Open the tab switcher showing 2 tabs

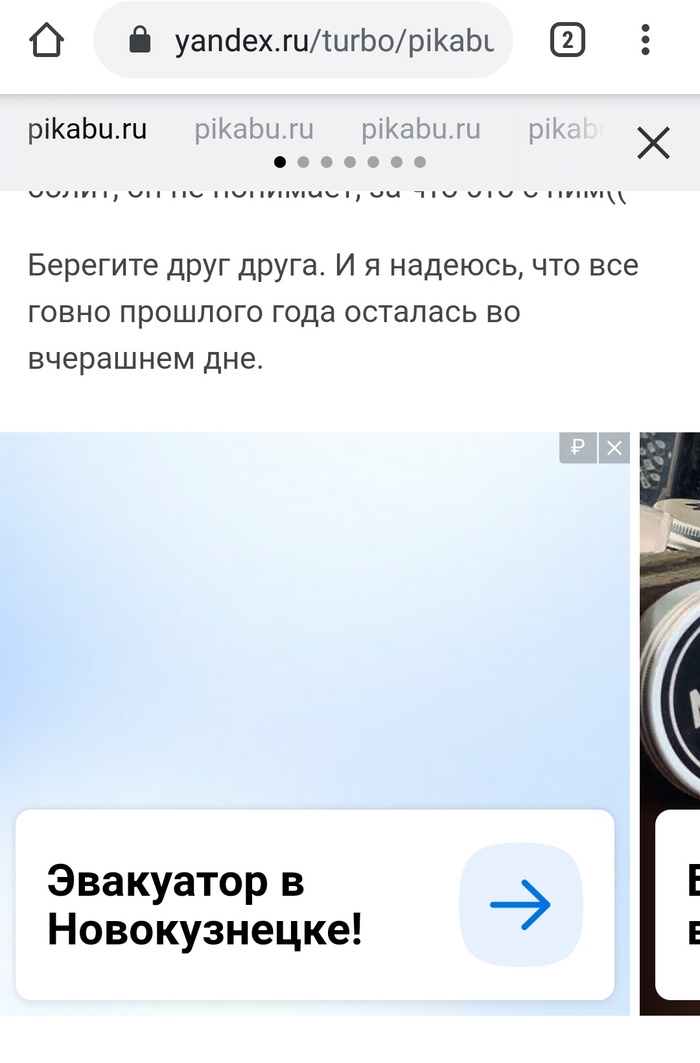tap(567, 41)
